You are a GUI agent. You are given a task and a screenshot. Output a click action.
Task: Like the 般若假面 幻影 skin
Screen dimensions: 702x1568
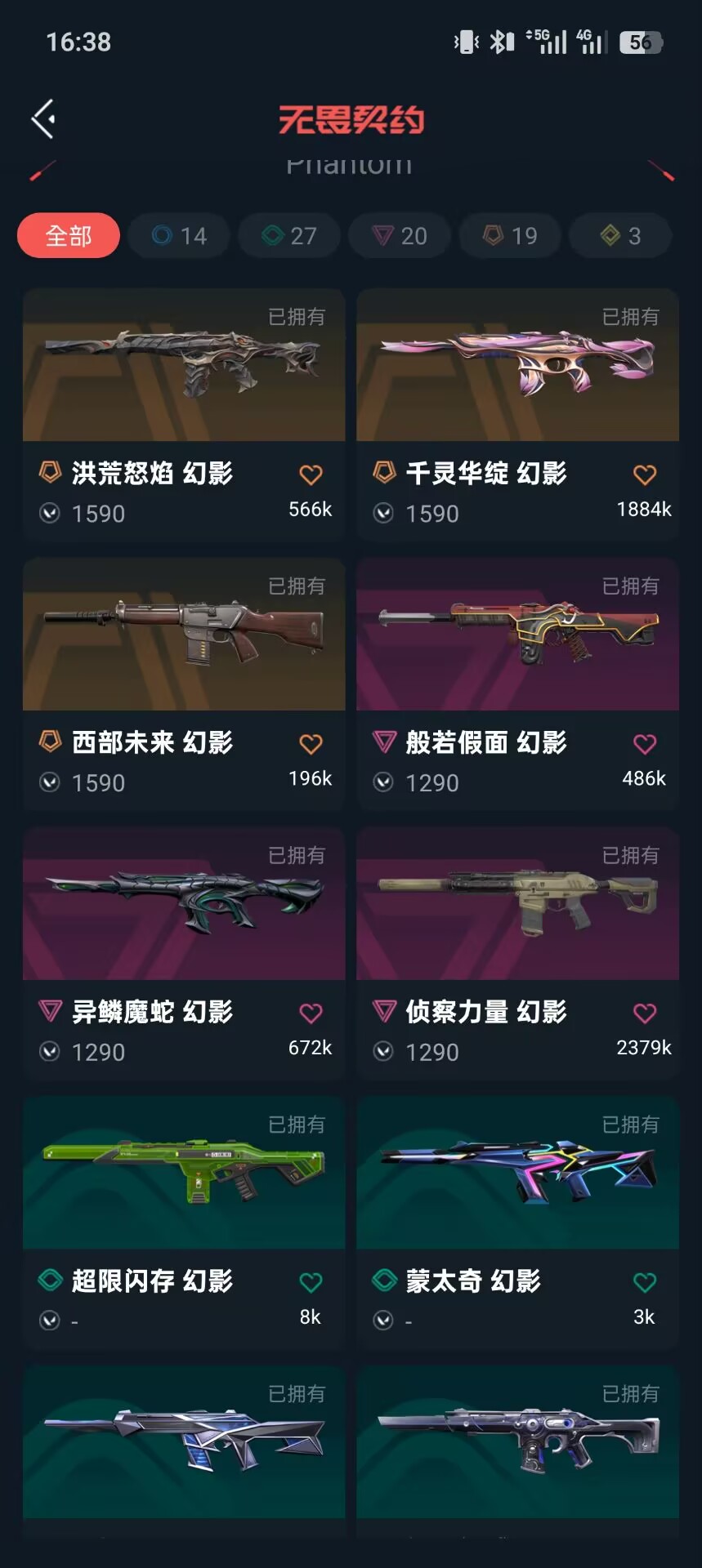(645, 744)
